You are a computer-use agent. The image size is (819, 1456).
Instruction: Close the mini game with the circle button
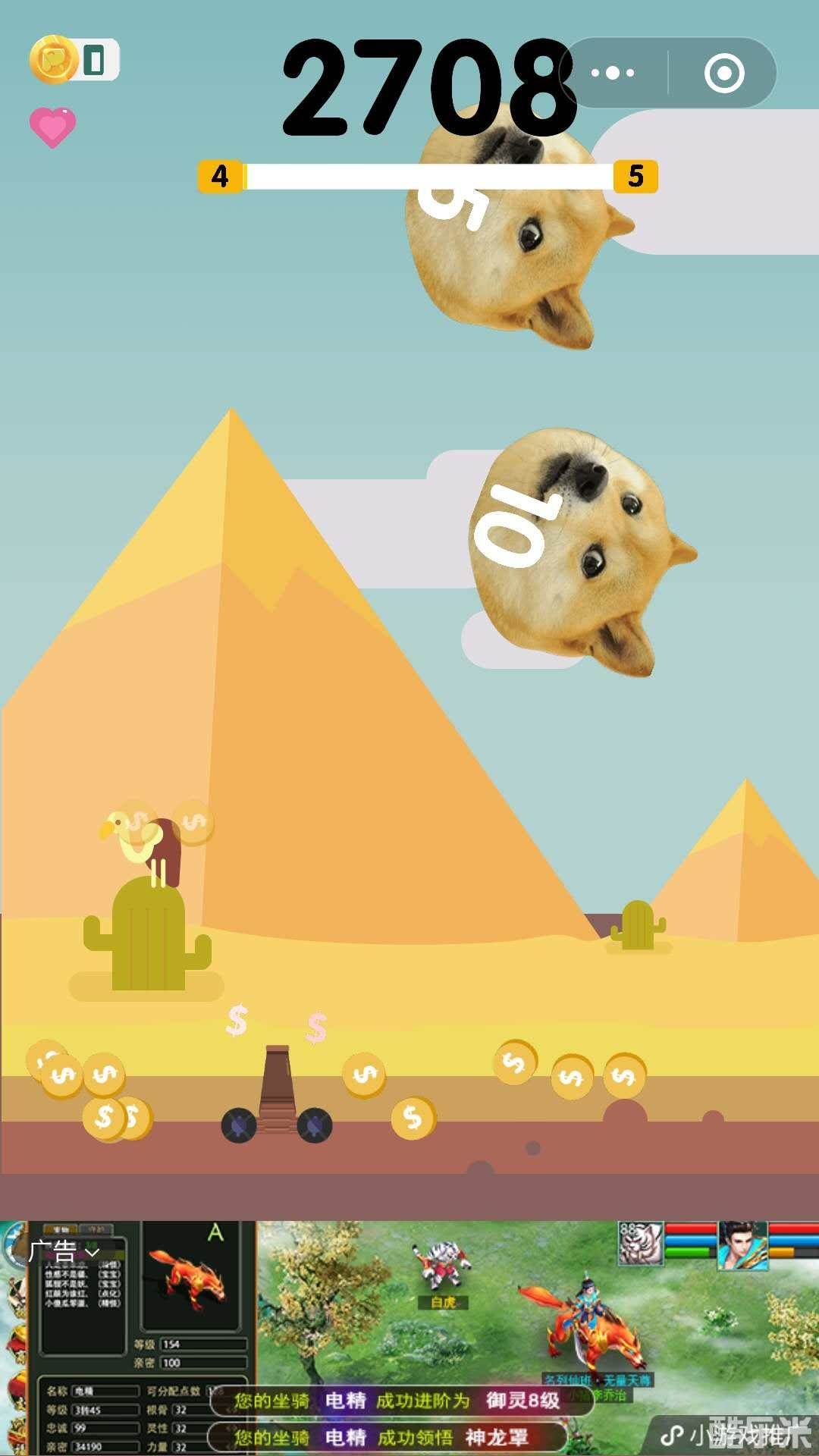point(723,73)
